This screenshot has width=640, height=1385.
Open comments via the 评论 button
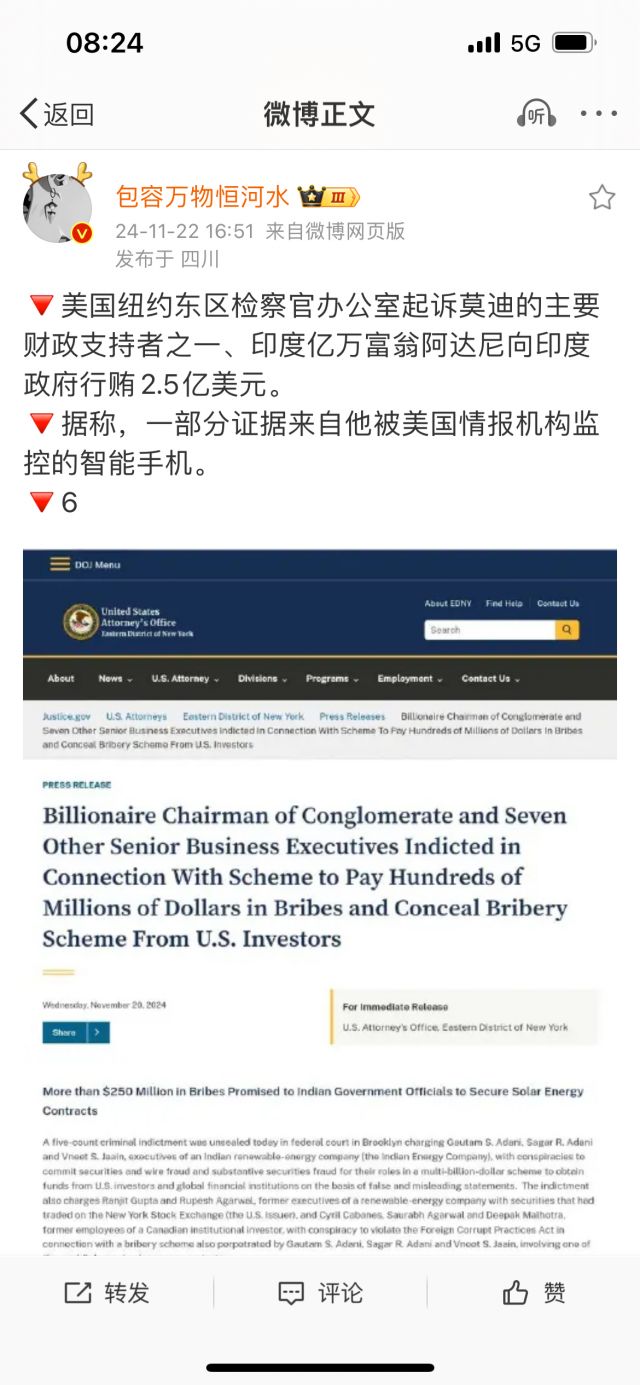[320, 1293]
